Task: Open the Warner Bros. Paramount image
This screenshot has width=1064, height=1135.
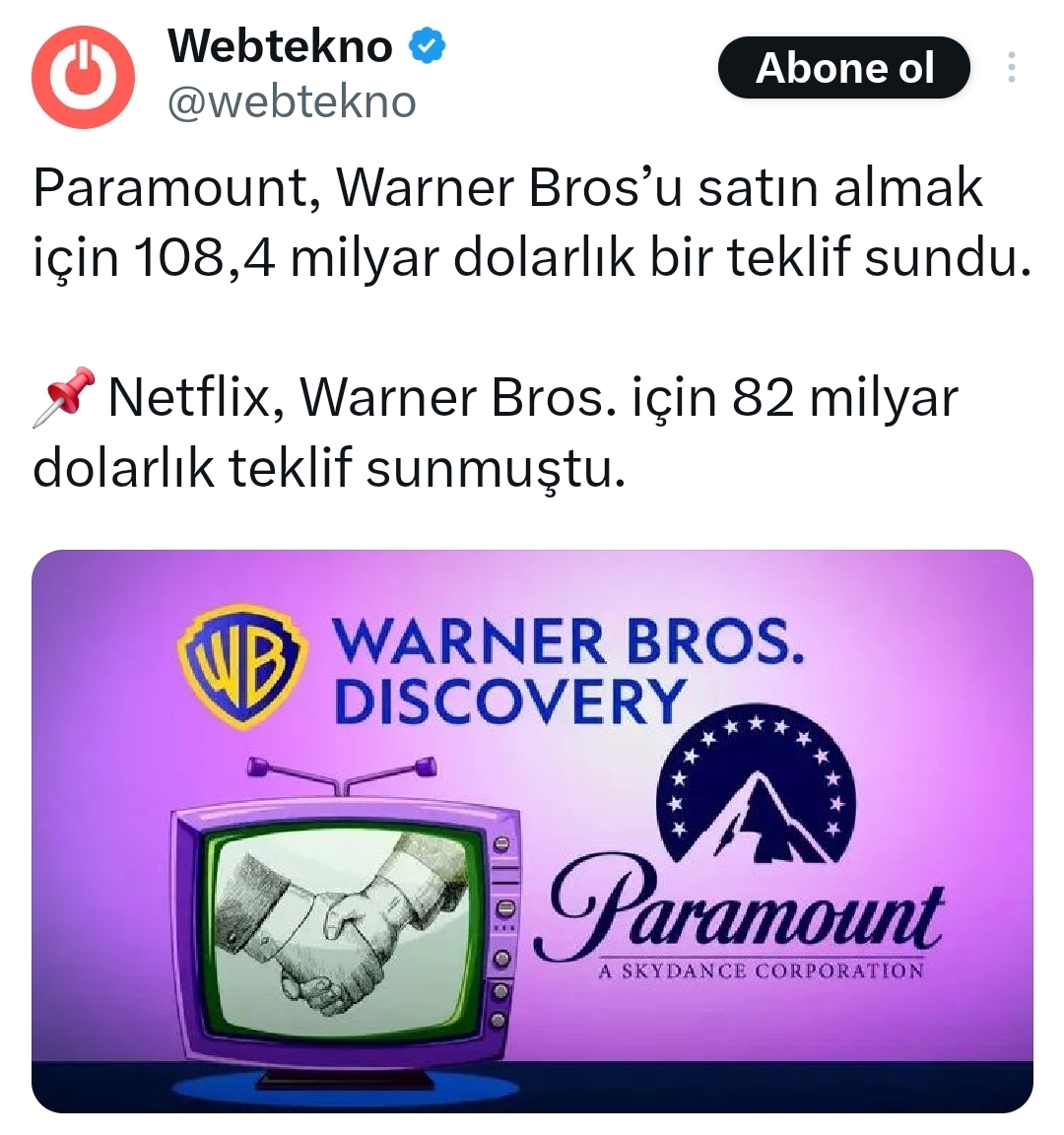Action: coord(532,830)
